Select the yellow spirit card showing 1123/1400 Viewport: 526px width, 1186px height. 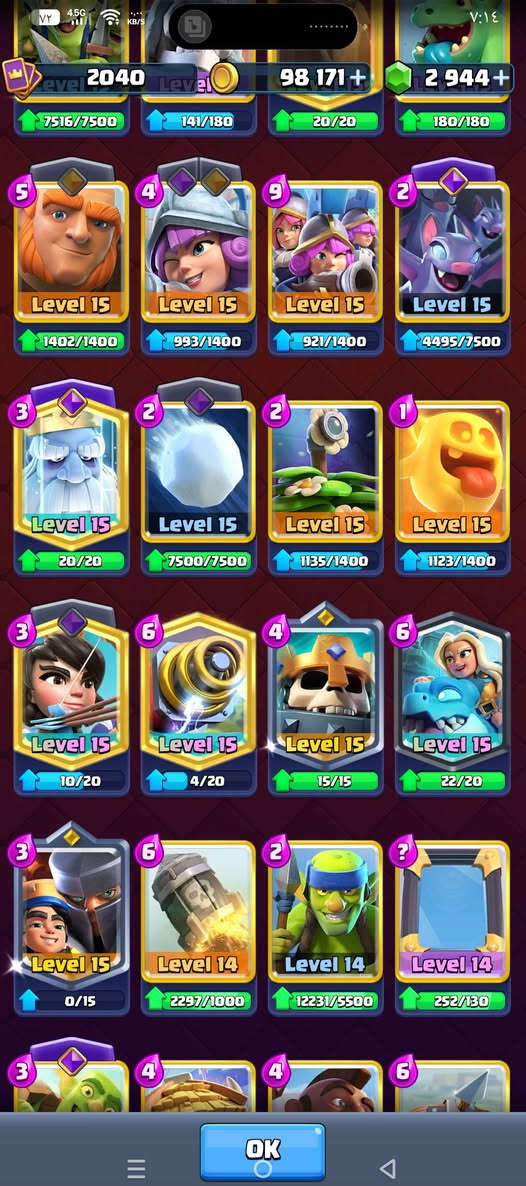pyautogui.click(x=453, y=477)
